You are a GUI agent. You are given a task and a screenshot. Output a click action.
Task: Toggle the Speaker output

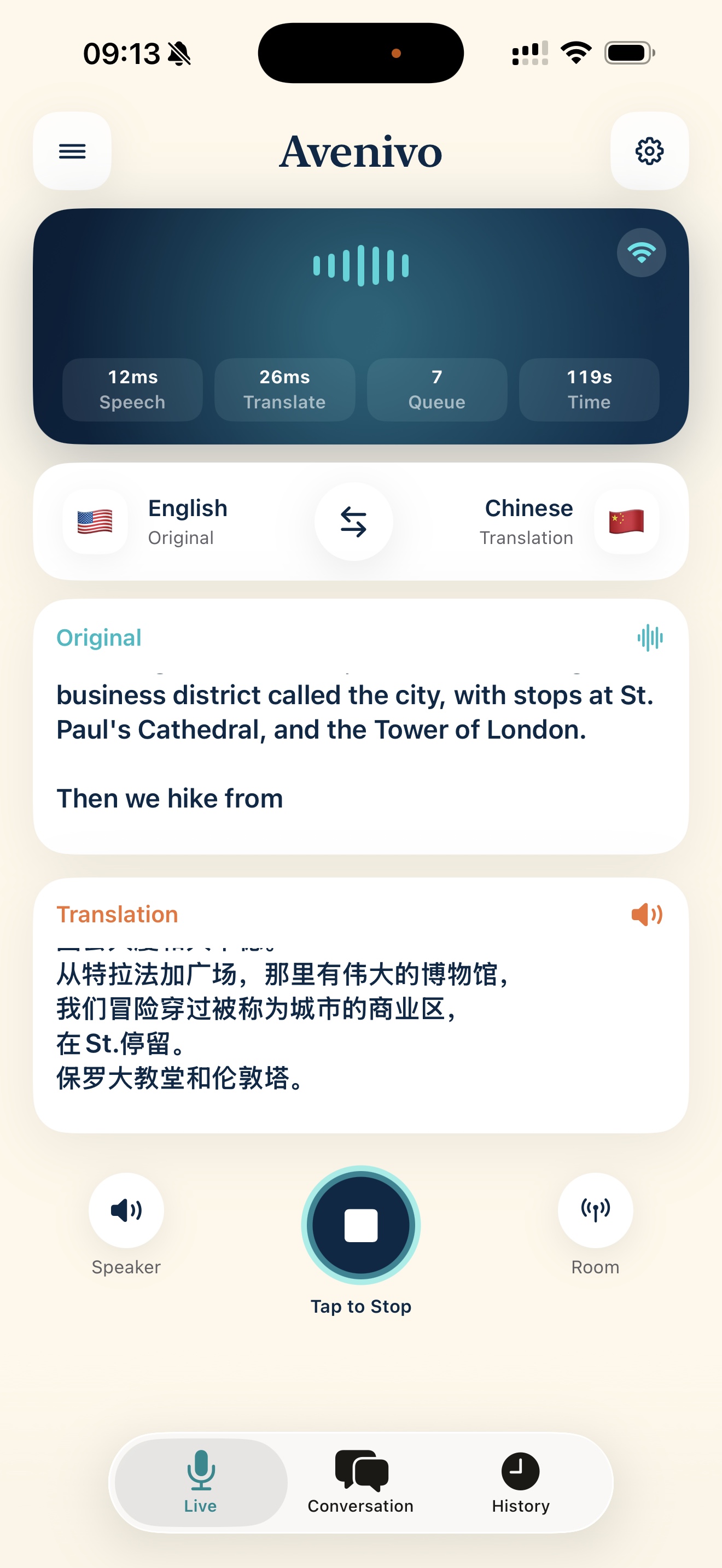pos(126,1210)
